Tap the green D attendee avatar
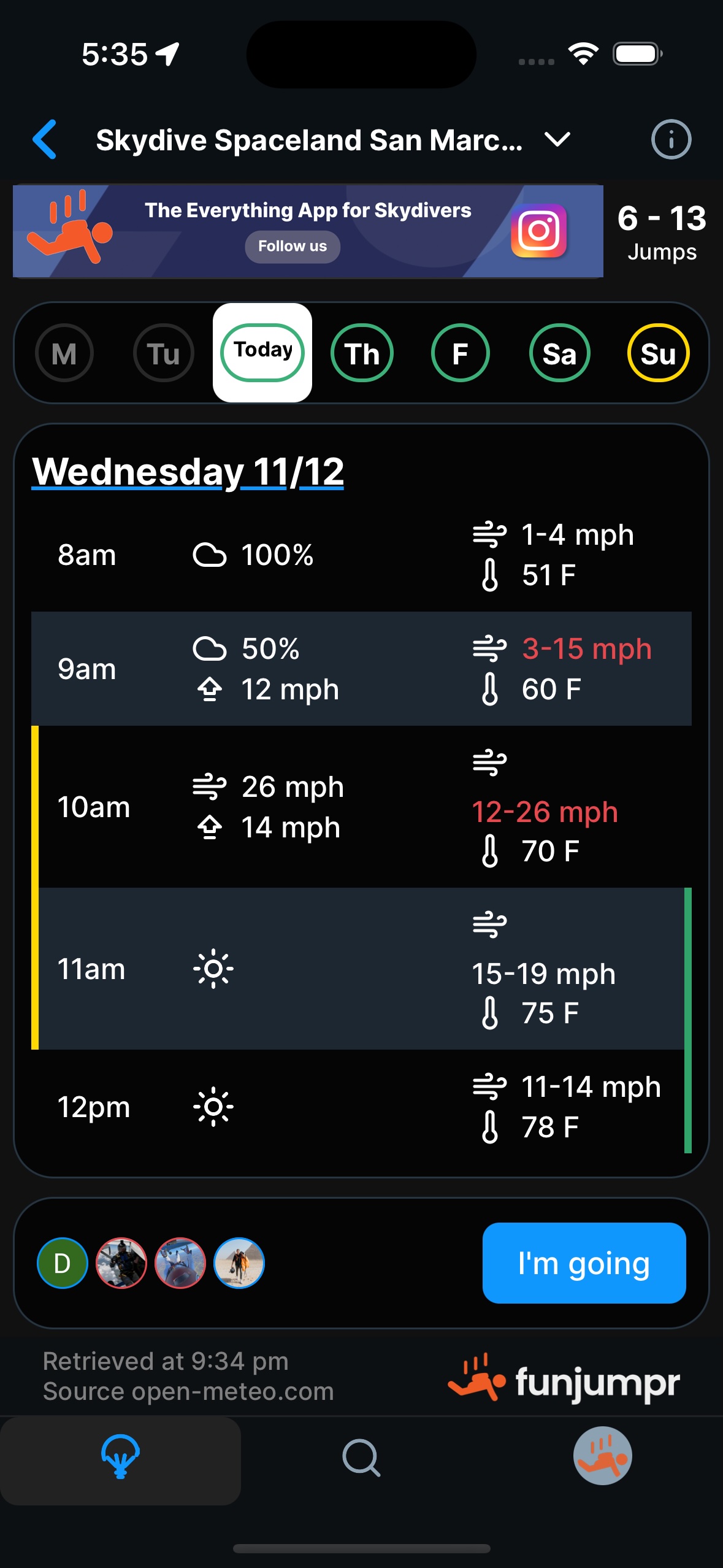The image size is (723, 1568). pos(61,1264)
